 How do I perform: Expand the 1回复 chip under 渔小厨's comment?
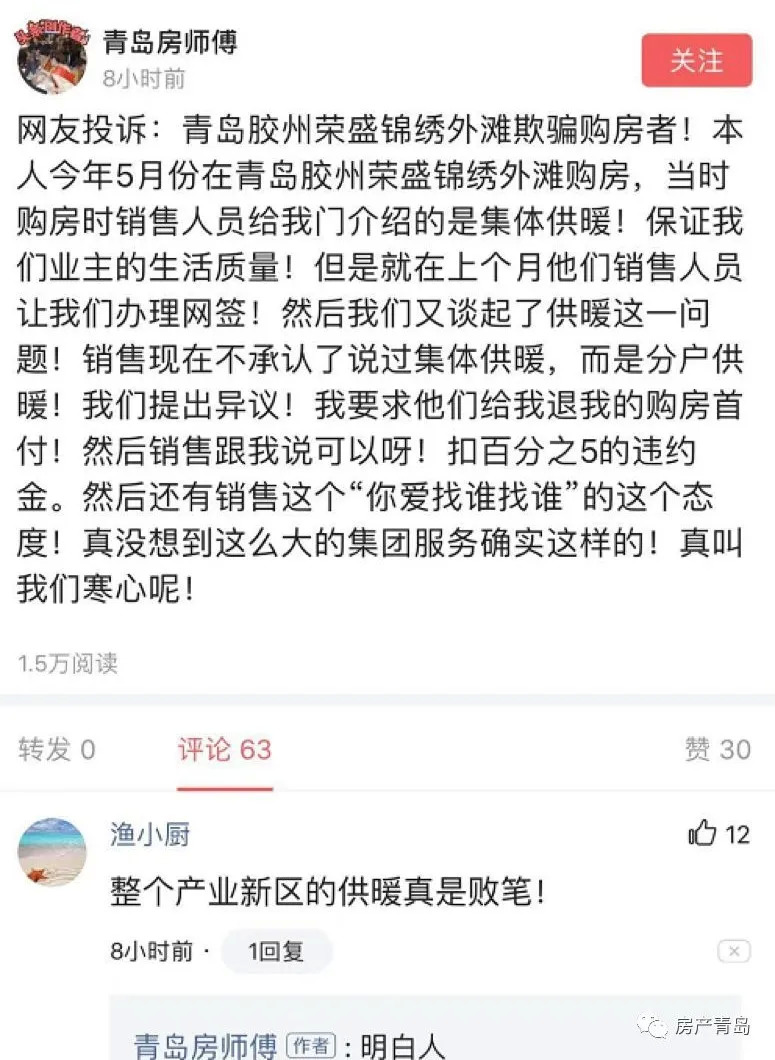click(276, 951)
